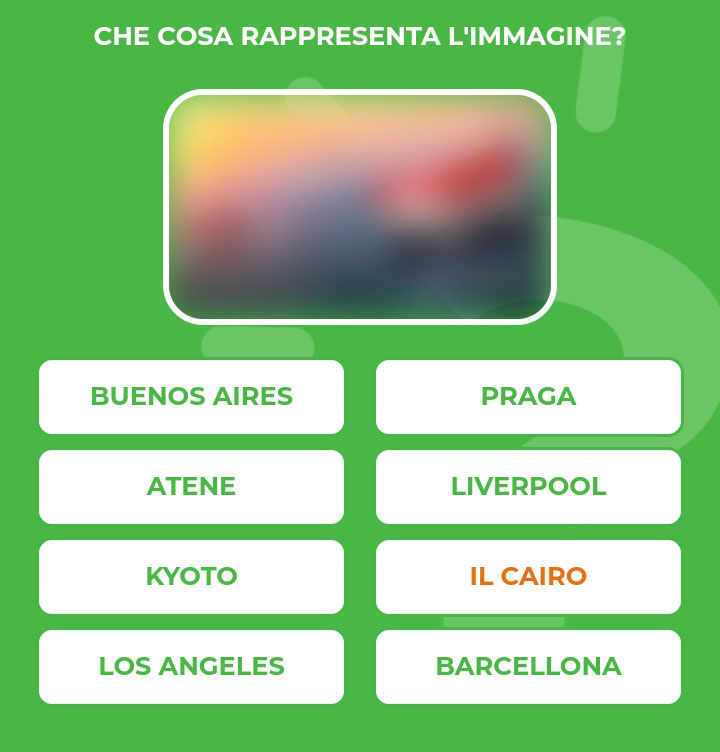Select the Buenos Aires answer
Viewport: 720px width, 752px height.
click(x=191, y=397)
